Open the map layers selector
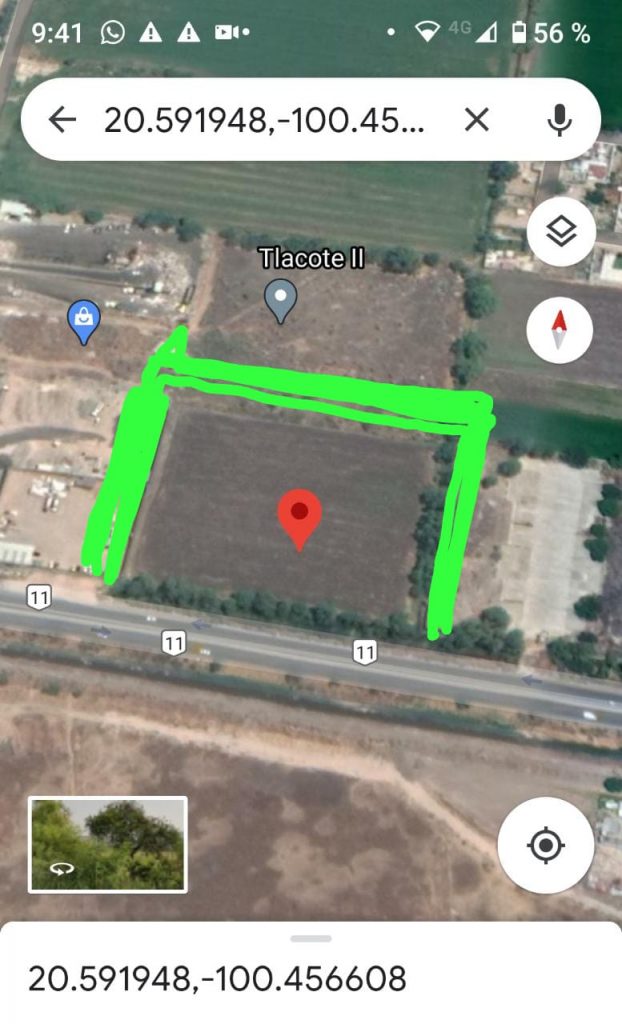622x1024 pixels. (561, 233)
